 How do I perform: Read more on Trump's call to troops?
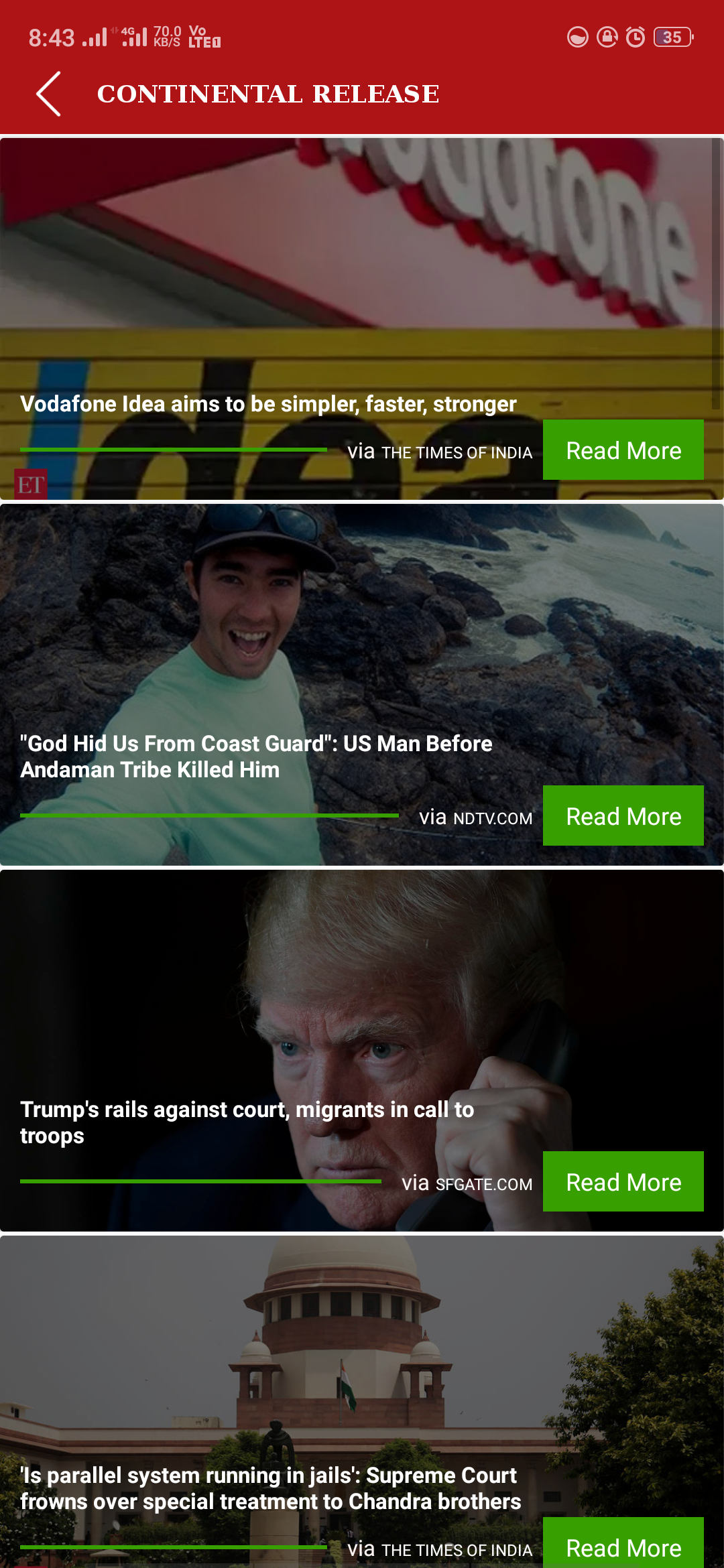tap(623, 1182)
